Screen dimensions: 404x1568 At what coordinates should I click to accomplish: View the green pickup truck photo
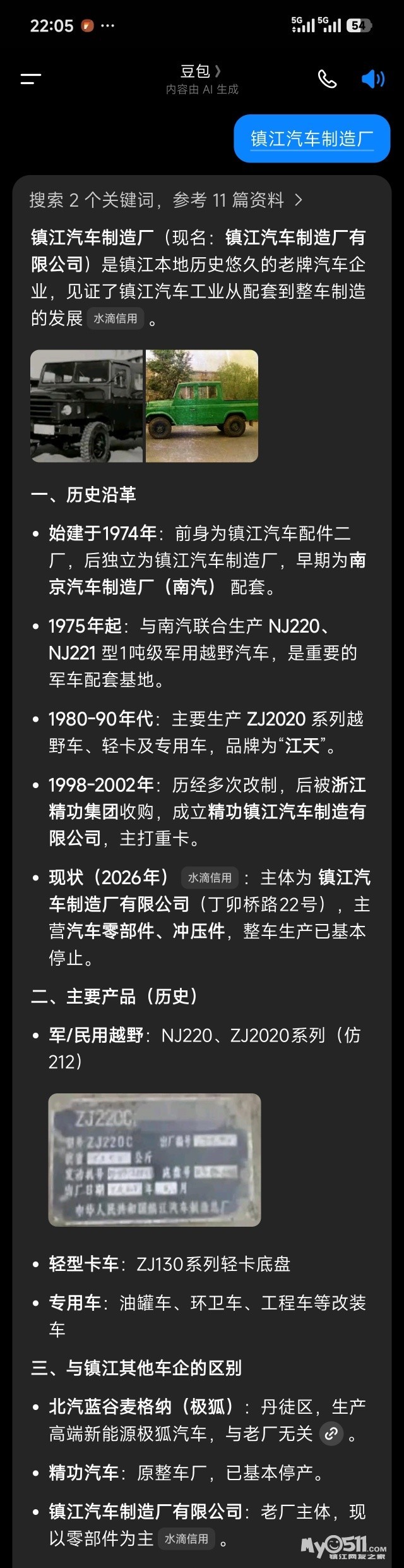point(202,406)
